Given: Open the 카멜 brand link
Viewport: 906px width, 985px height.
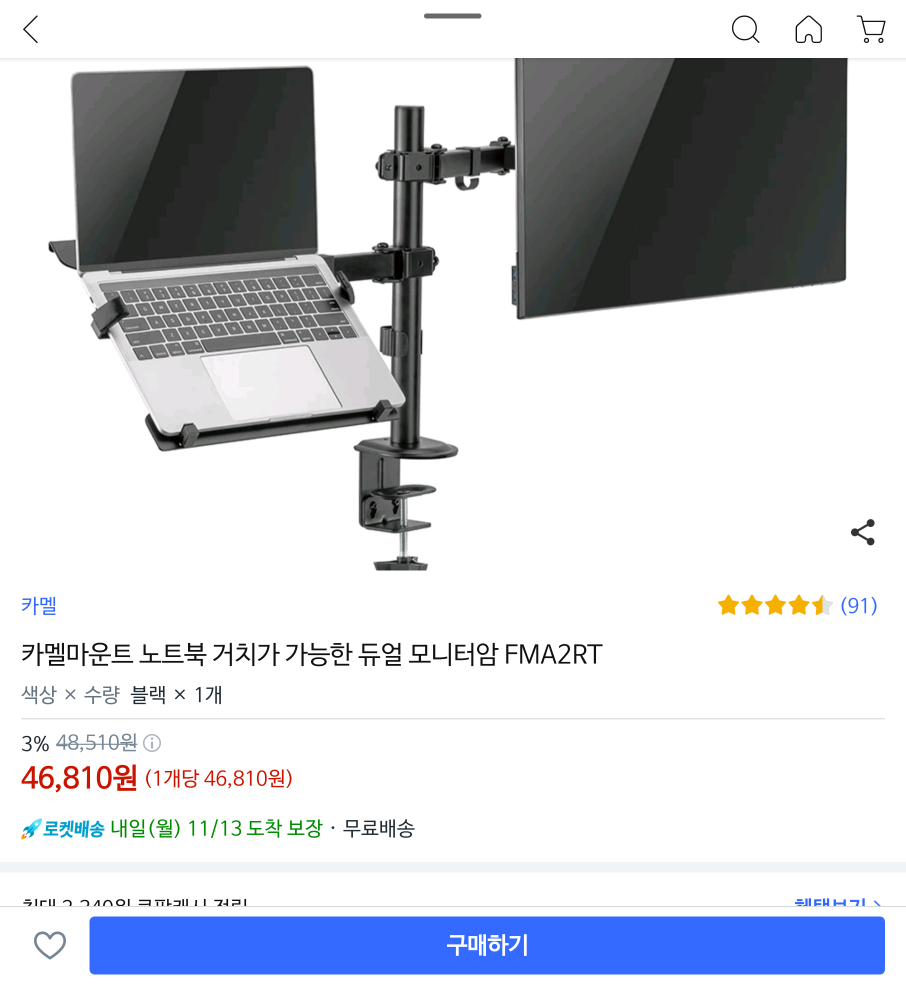Looking at the screenshot, I should tap(39, 605).
